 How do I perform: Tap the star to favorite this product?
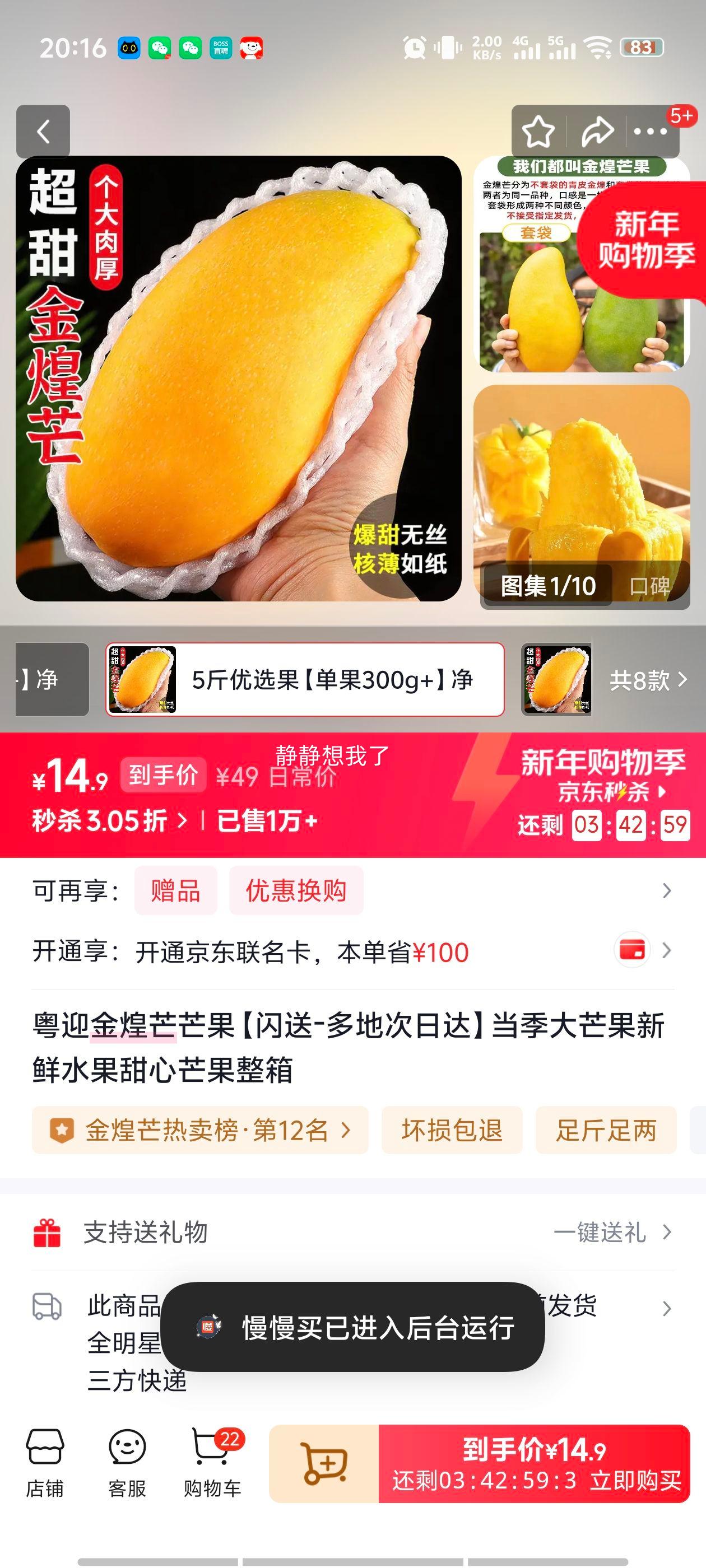538,131
